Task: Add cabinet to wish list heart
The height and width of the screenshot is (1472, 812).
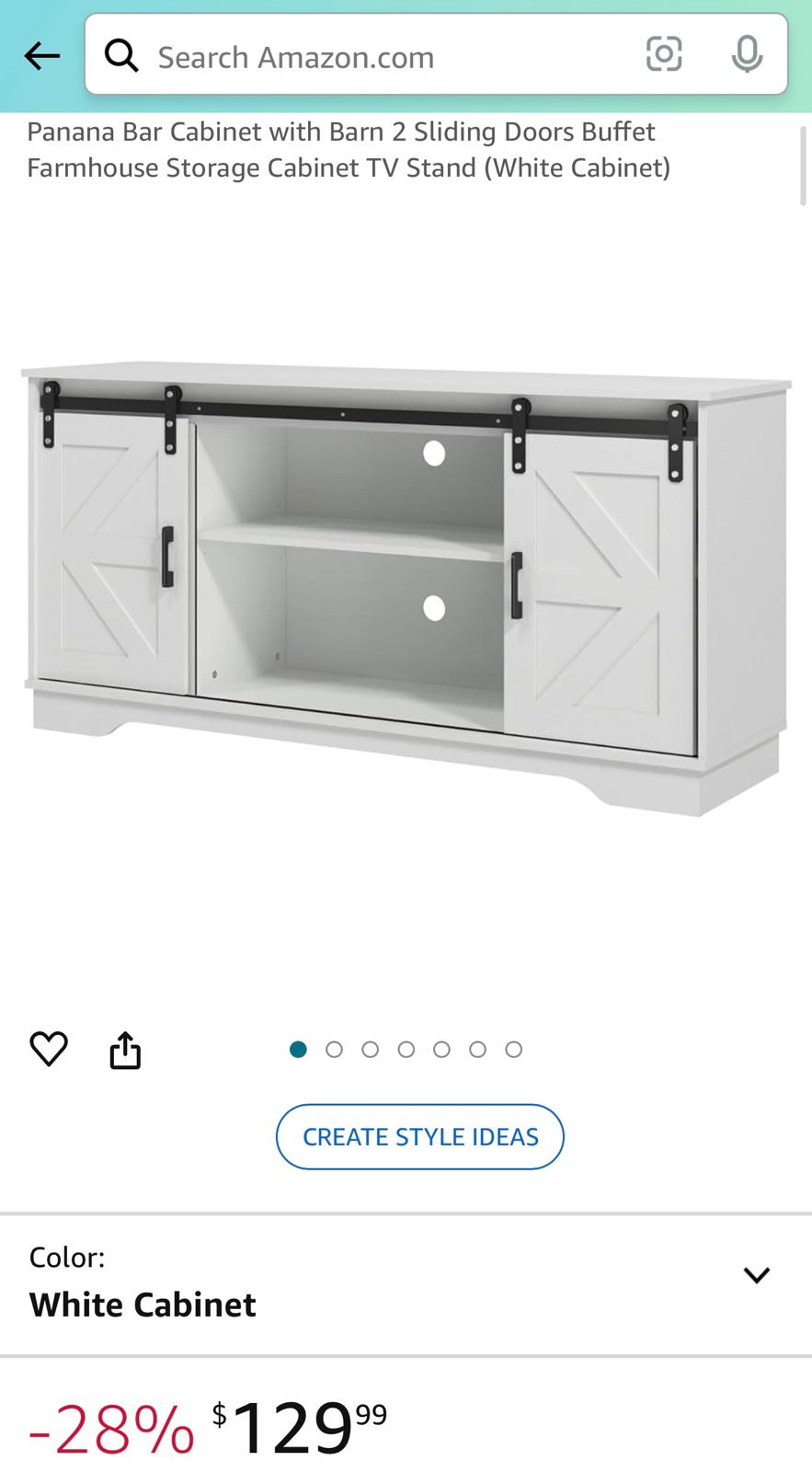Action: pyautogui.click(x=49, y=1049)
